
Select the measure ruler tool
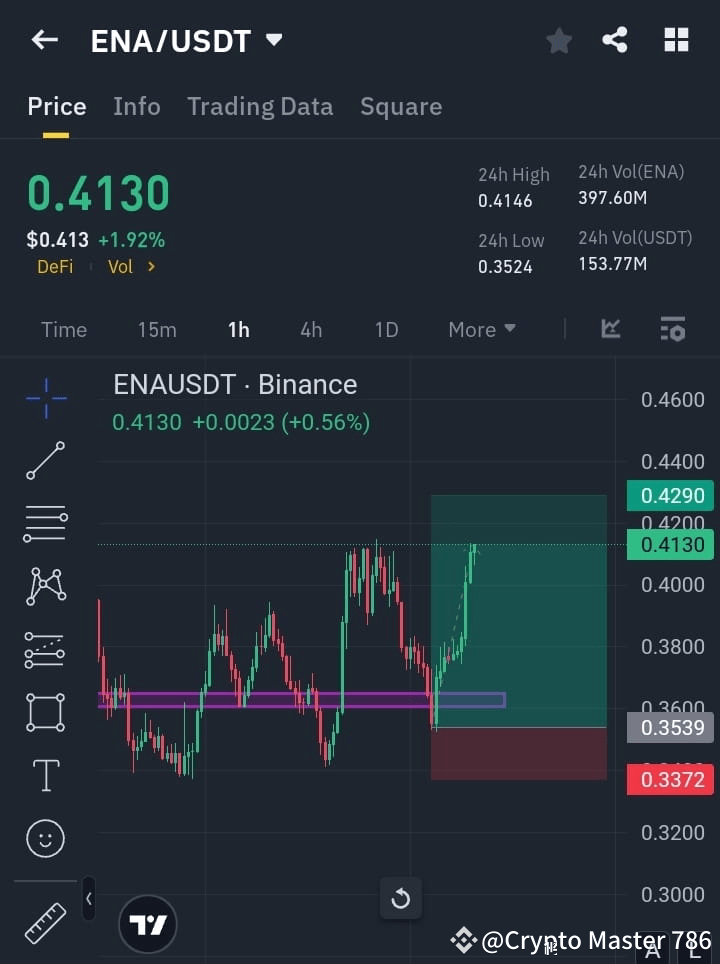[45, 925]
